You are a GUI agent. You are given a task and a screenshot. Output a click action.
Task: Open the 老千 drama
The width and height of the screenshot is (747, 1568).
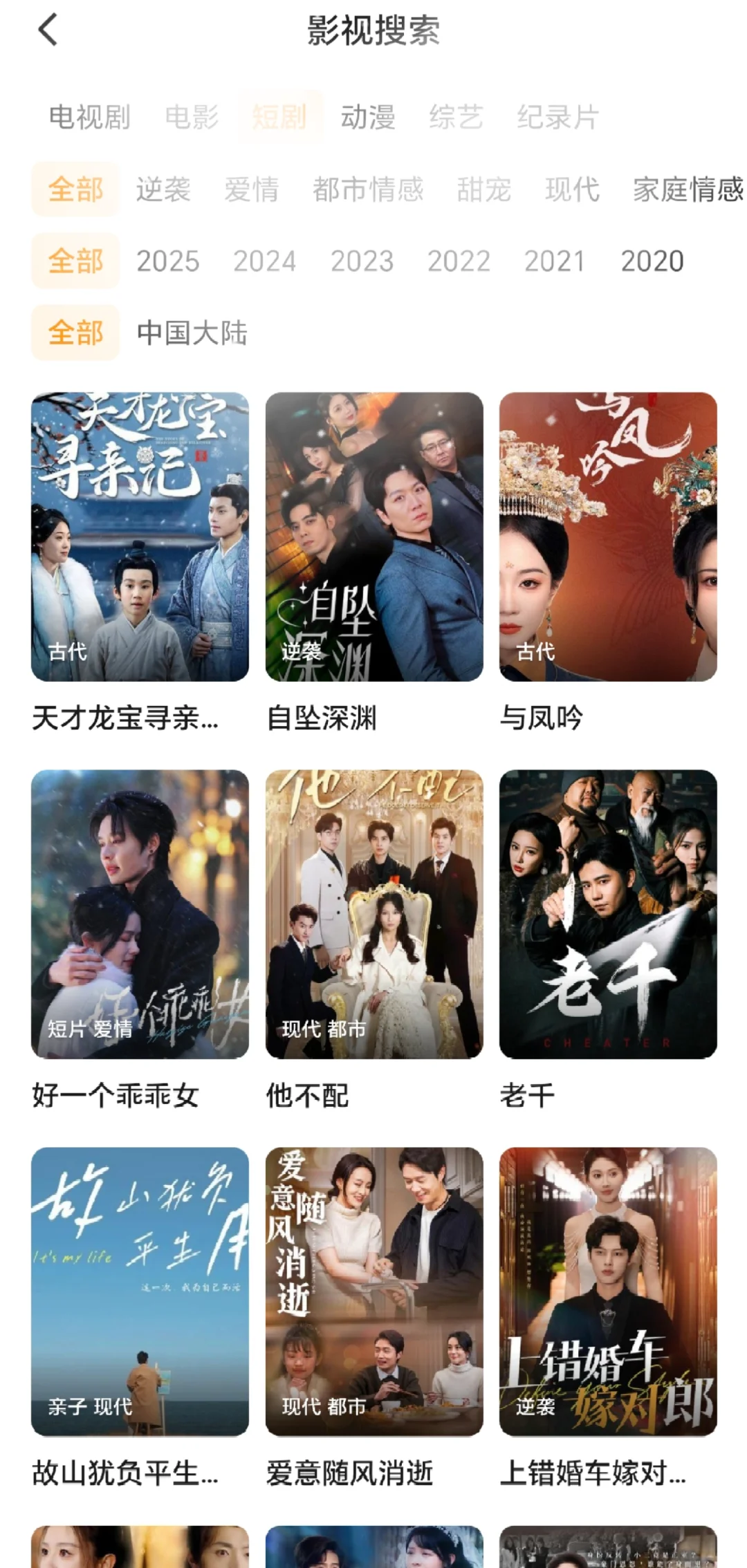[x=608, y=914]
